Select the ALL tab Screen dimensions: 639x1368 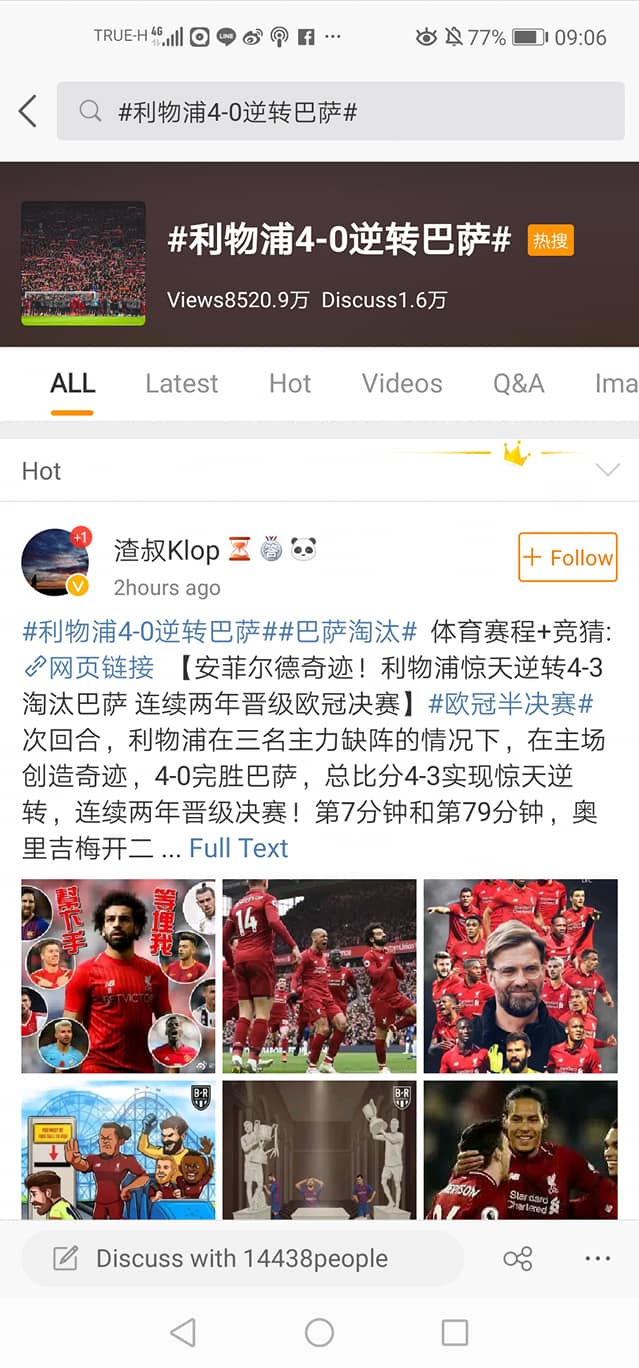[73, 383]
